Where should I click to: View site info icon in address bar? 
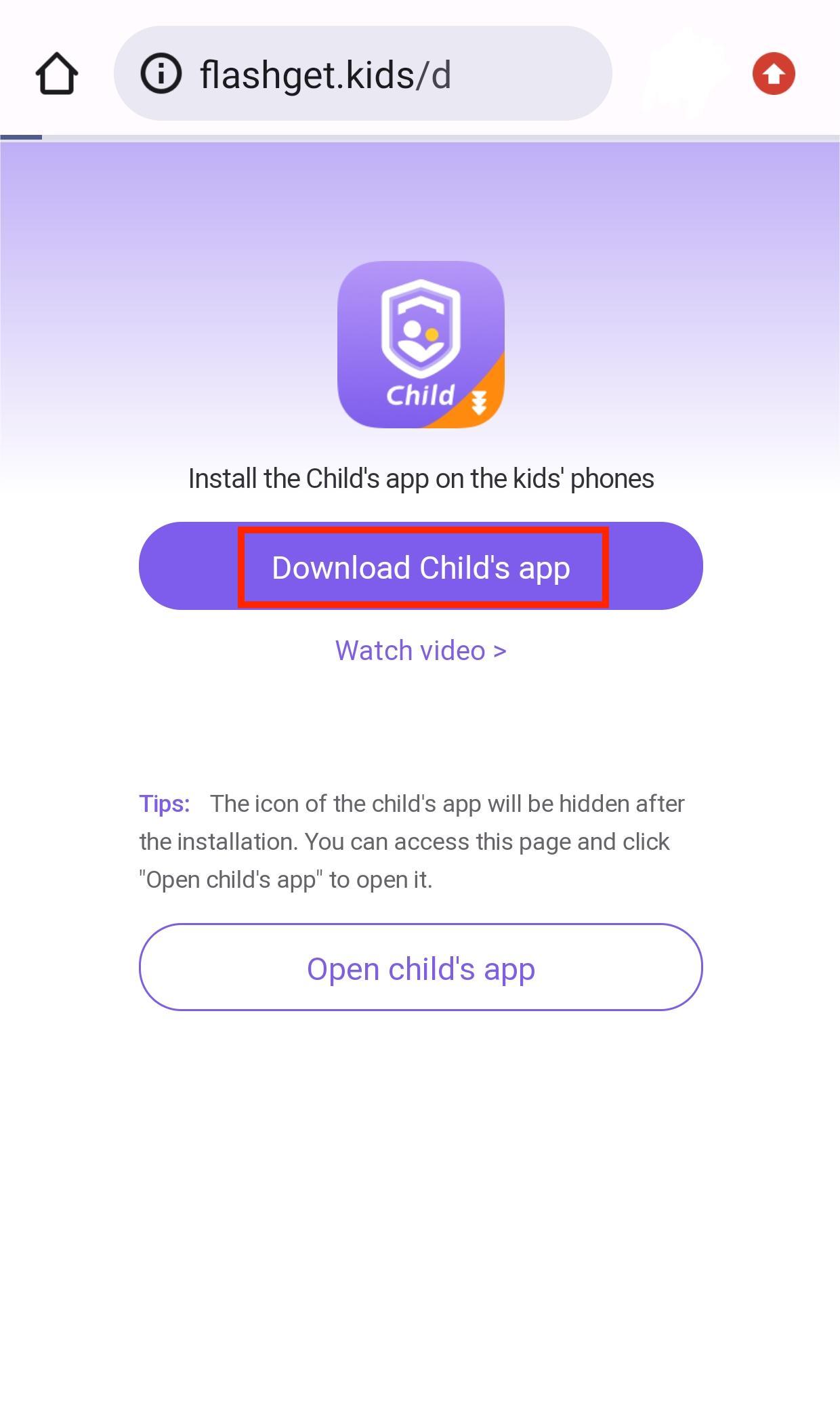[x=161, y=74]
